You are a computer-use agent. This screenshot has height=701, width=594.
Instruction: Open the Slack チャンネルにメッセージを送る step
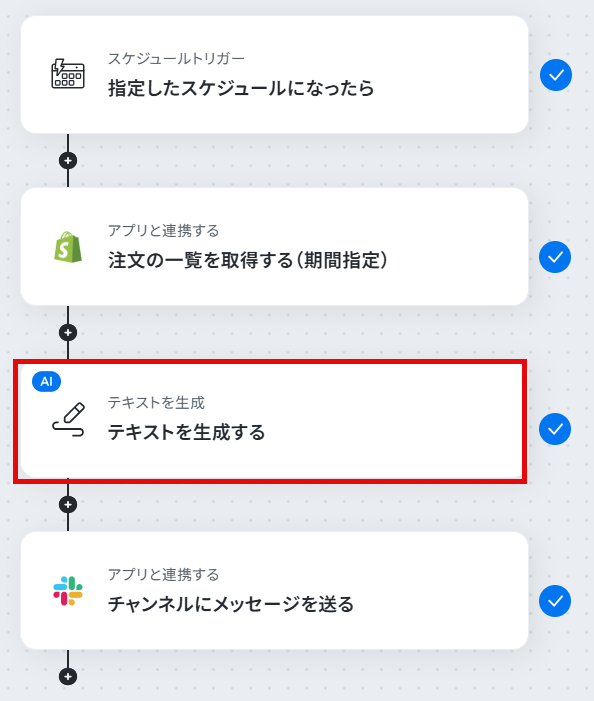click(274, 591)
